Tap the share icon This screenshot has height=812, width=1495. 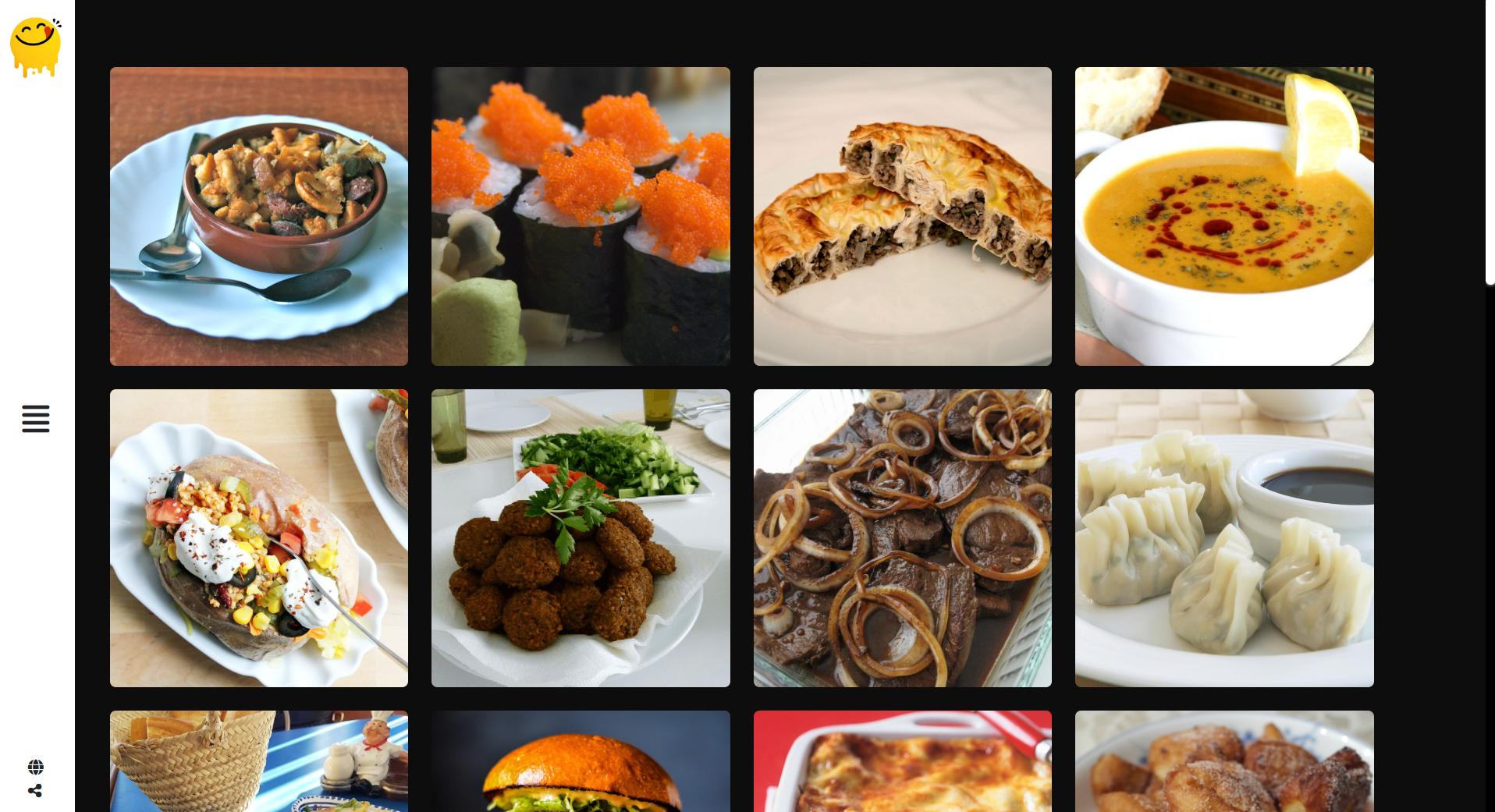[x=35, y=791]
